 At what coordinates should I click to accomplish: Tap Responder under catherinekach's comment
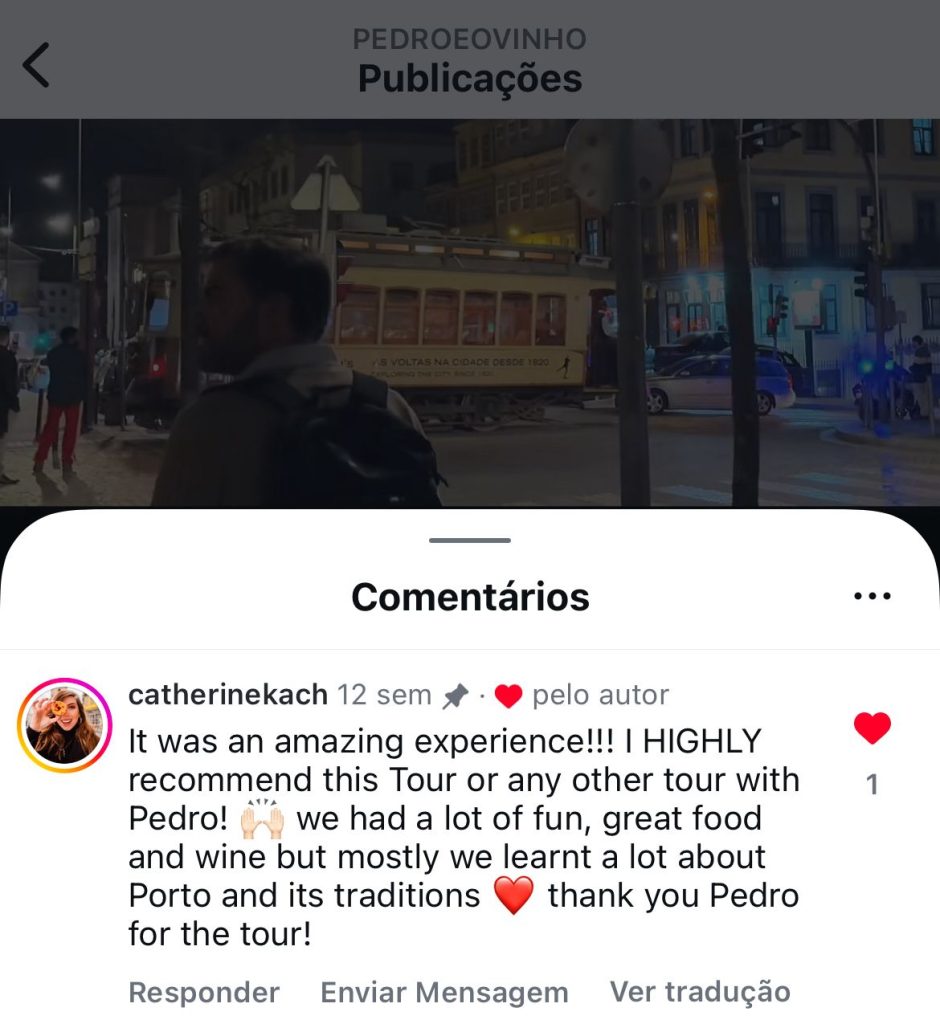pos(204,992)
